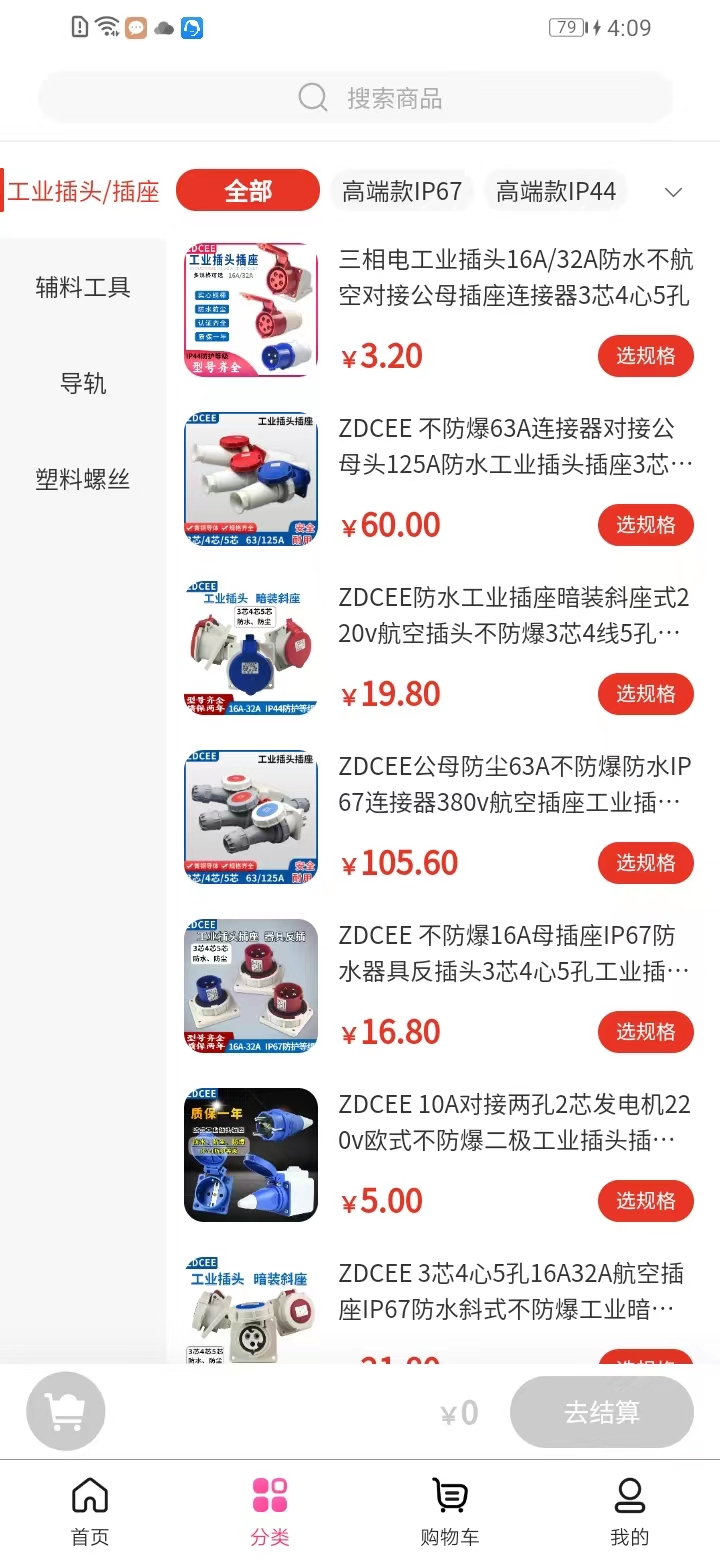Image resolution: width=720 pixels, height=1560 pixels.
Task: Enable the 高端款IP67 filter
Action: (403, 190)
